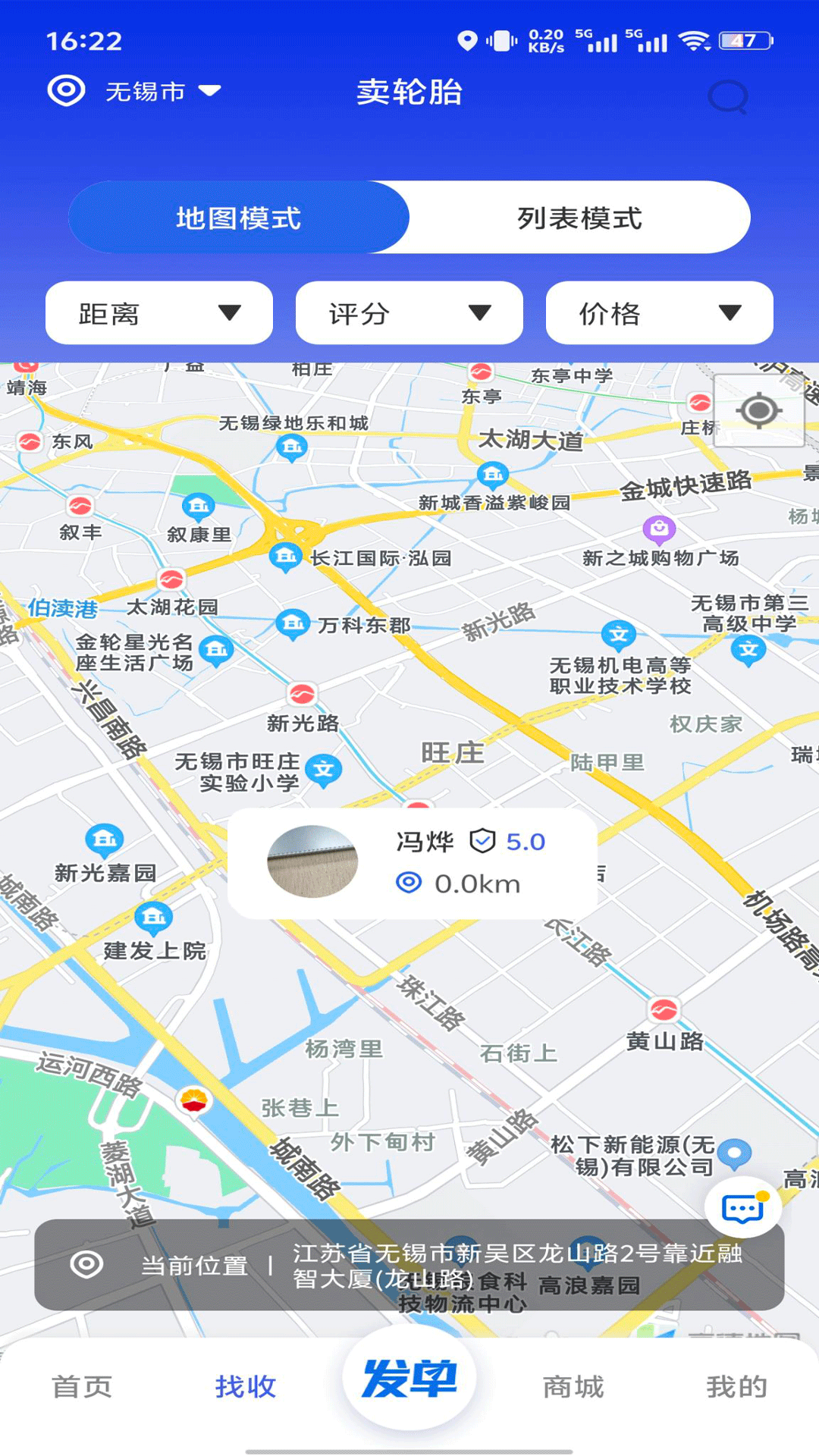Switch to 列表模式 list mode

(x=579, y=218)
